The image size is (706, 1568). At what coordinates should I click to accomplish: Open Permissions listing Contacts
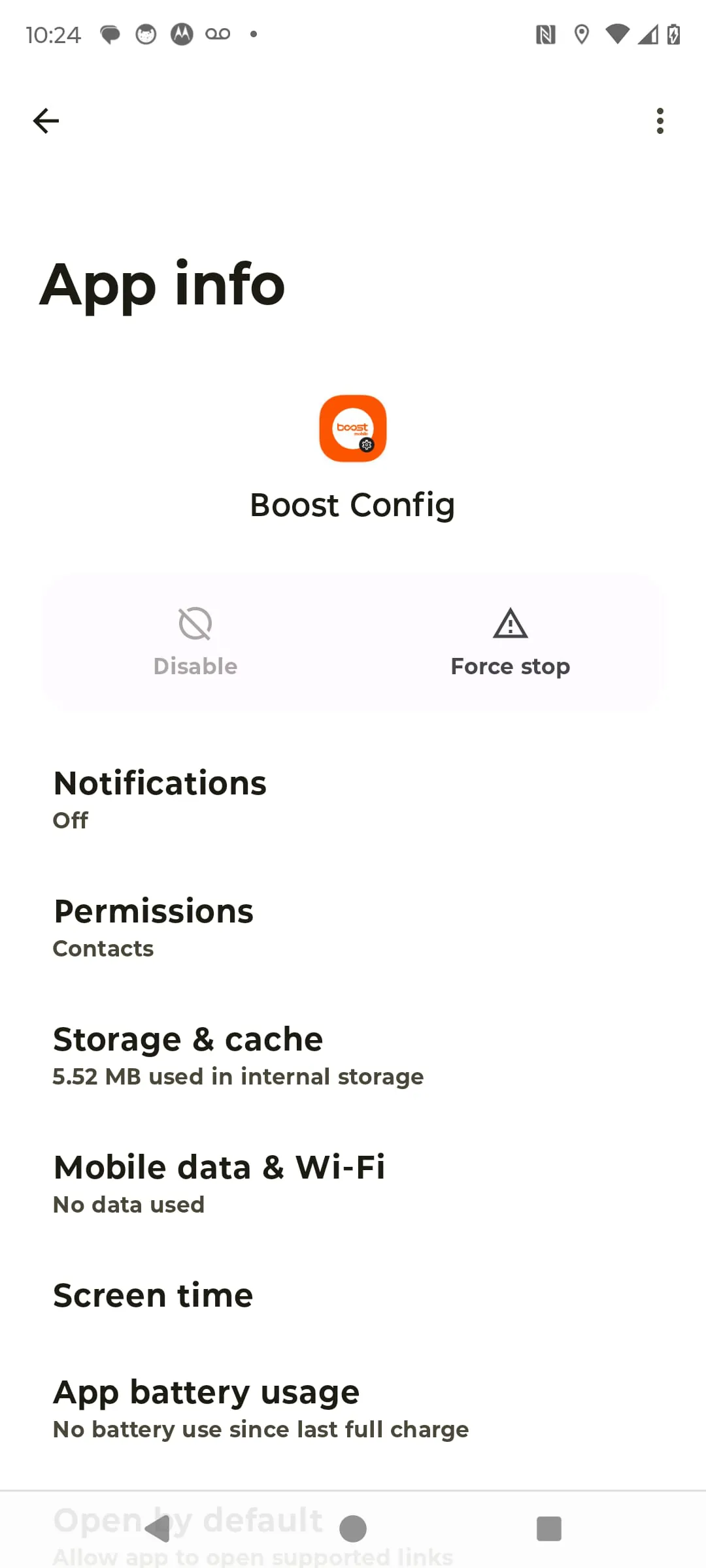(x=154, y=926)
